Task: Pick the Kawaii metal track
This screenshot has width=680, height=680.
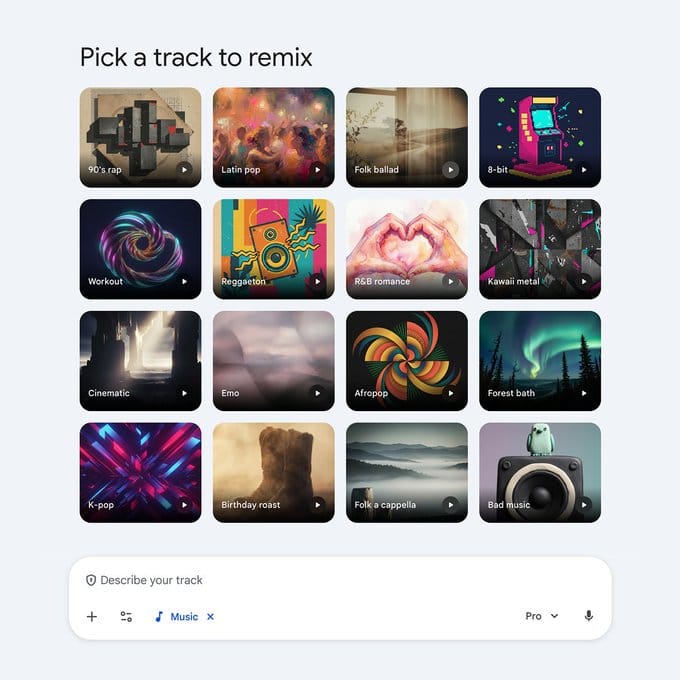Action: coord(539,247)
